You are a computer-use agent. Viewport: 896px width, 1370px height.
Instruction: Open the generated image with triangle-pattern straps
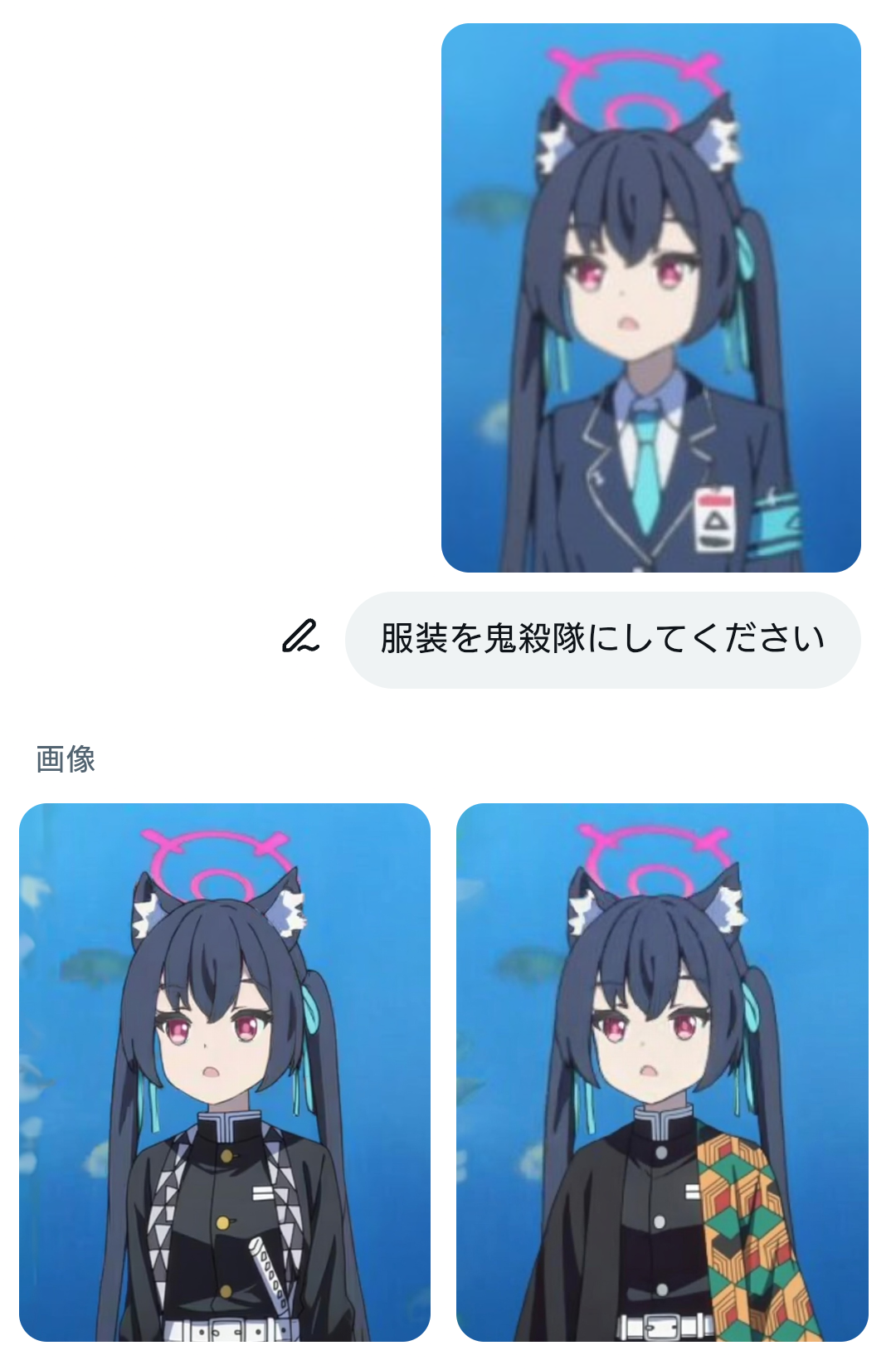[x=225, y=1071]
